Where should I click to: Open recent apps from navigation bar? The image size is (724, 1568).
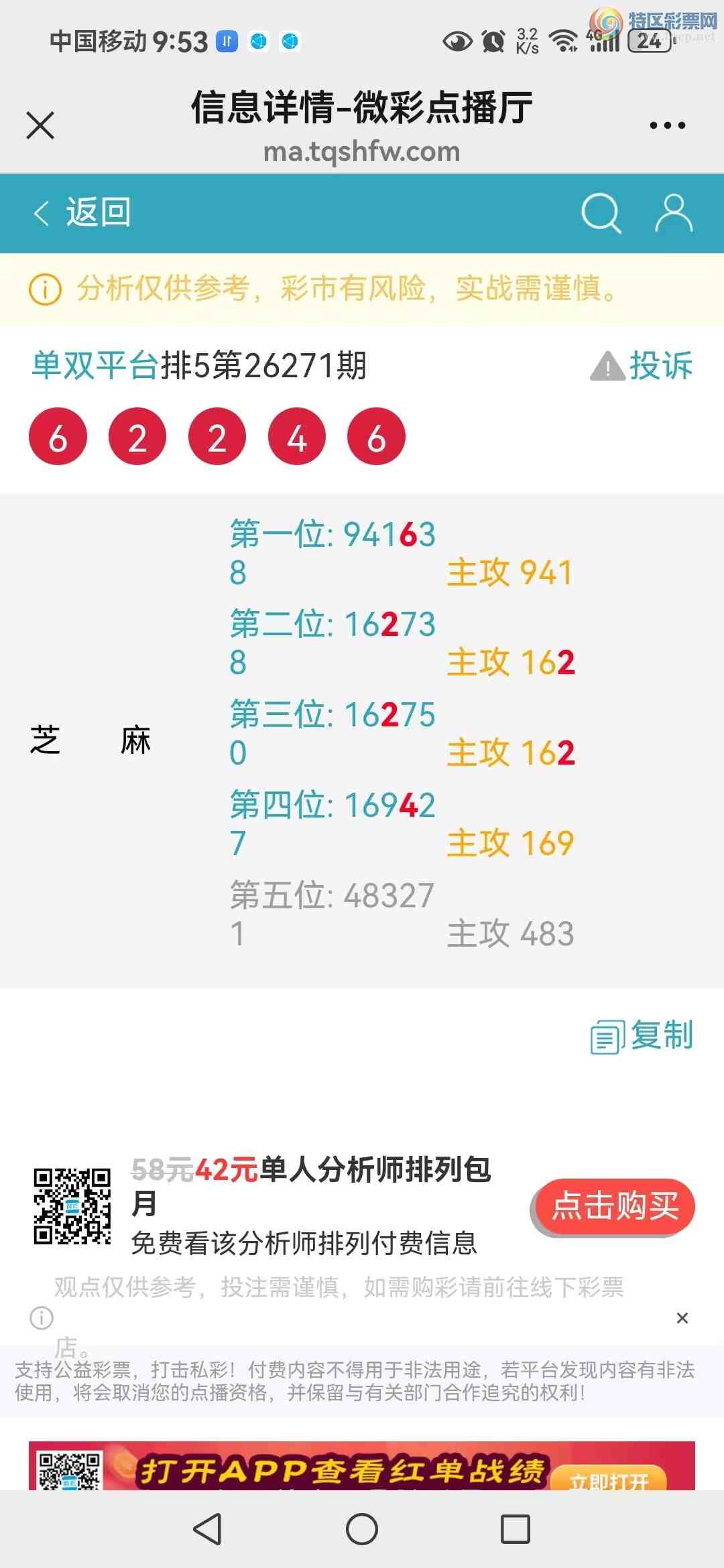tap(516, 1529)
